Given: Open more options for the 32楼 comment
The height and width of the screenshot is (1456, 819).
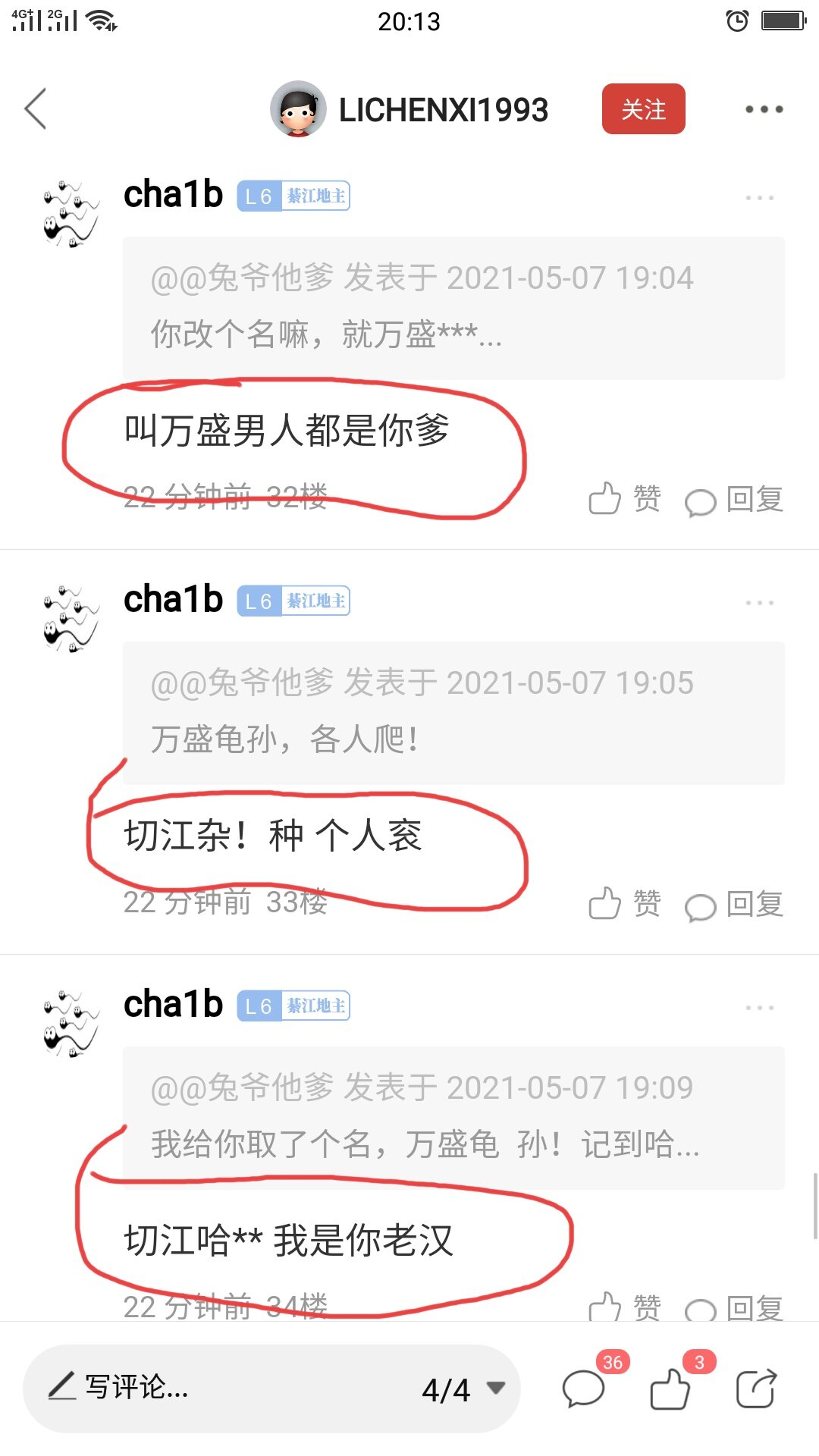Looking at the screenshot, I should click(759, 198).
